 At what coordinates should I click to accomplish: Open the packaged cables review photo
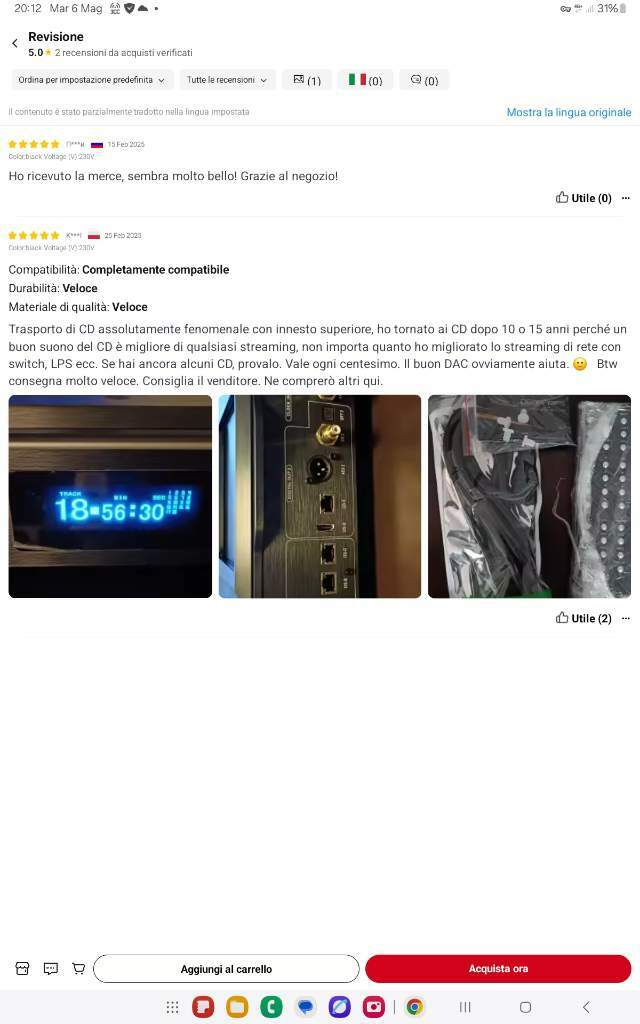[530, 496]
